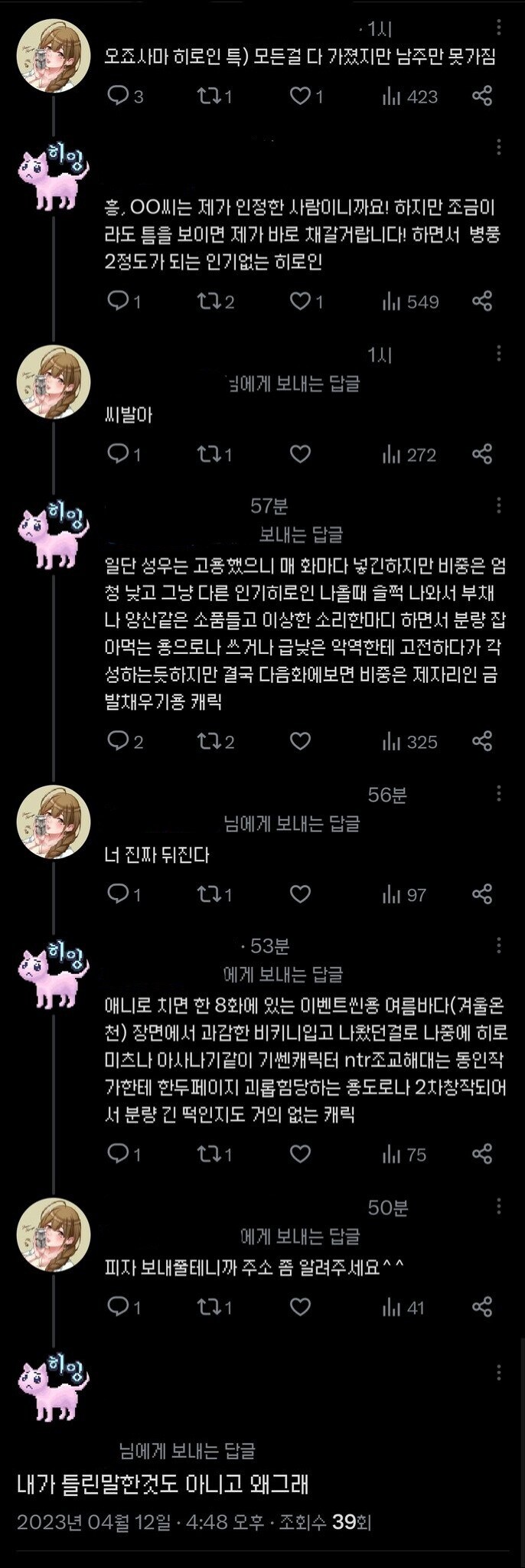This screenshot has height=1568, width=525.
Task: Like the '일단 성우는 고용했으니' reply
Action: click(300, 741)
